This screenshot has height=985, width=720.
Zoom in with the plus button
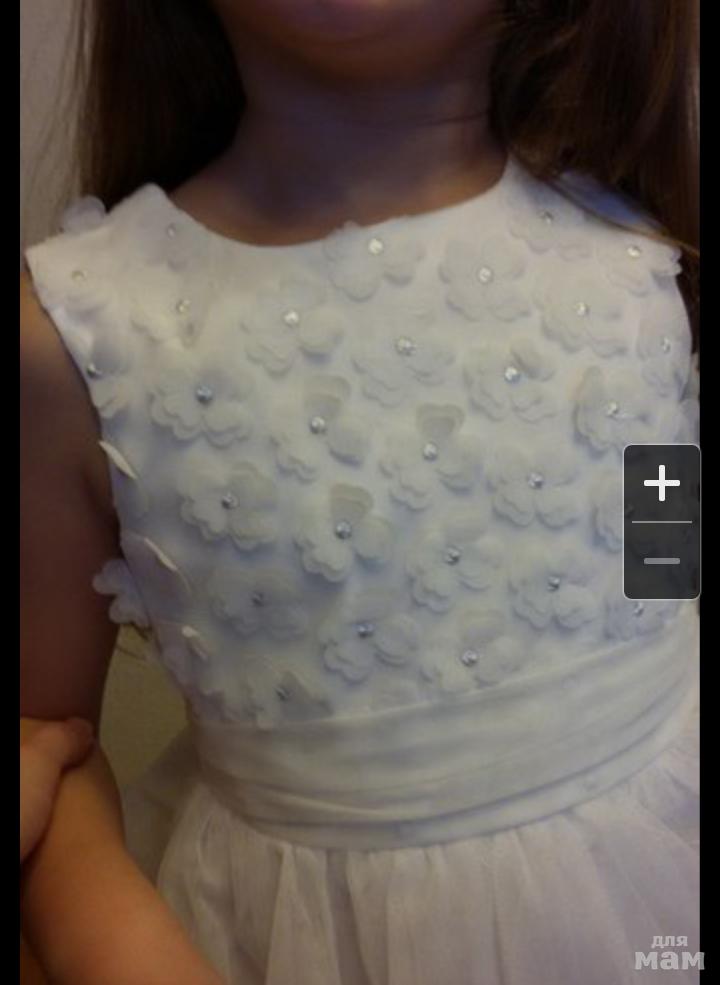[x=661, y=484]
